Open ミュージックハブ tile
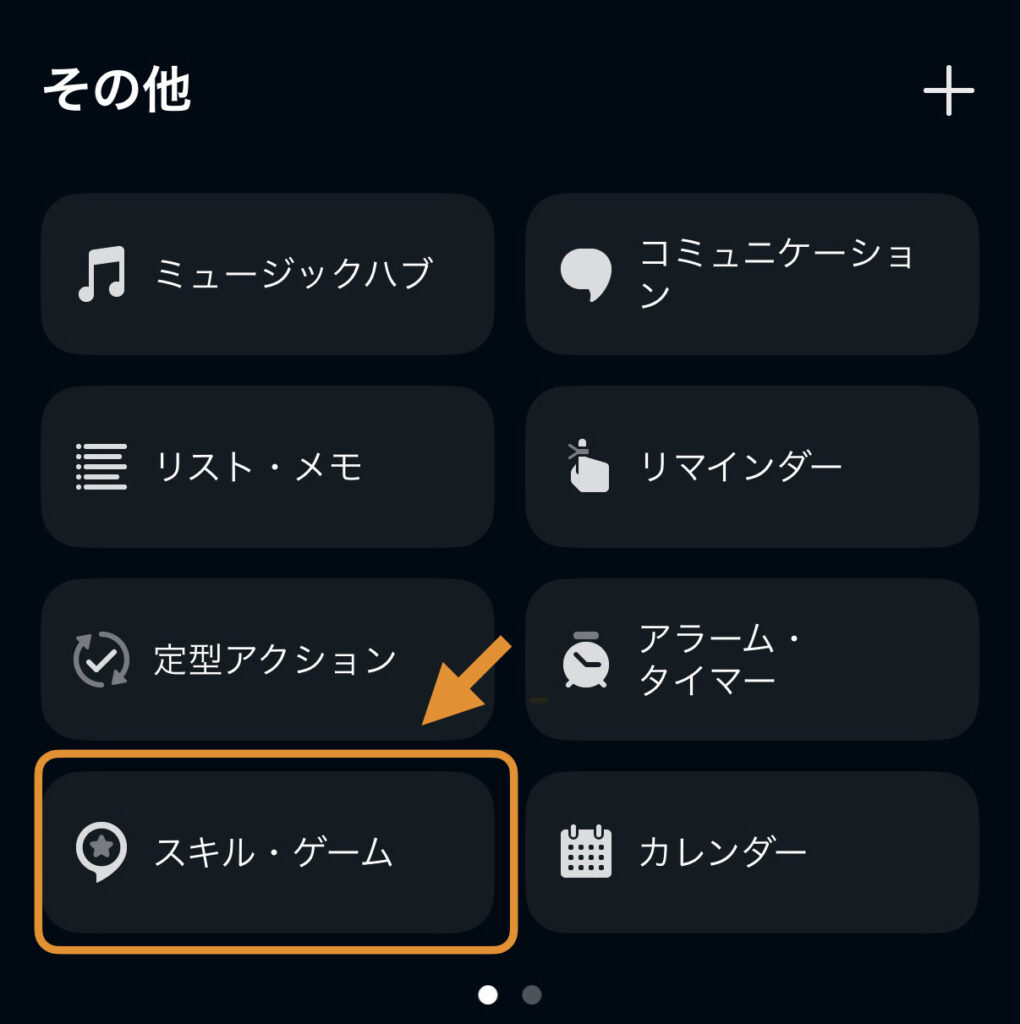 pyautogui.click(x=267, y=274)
